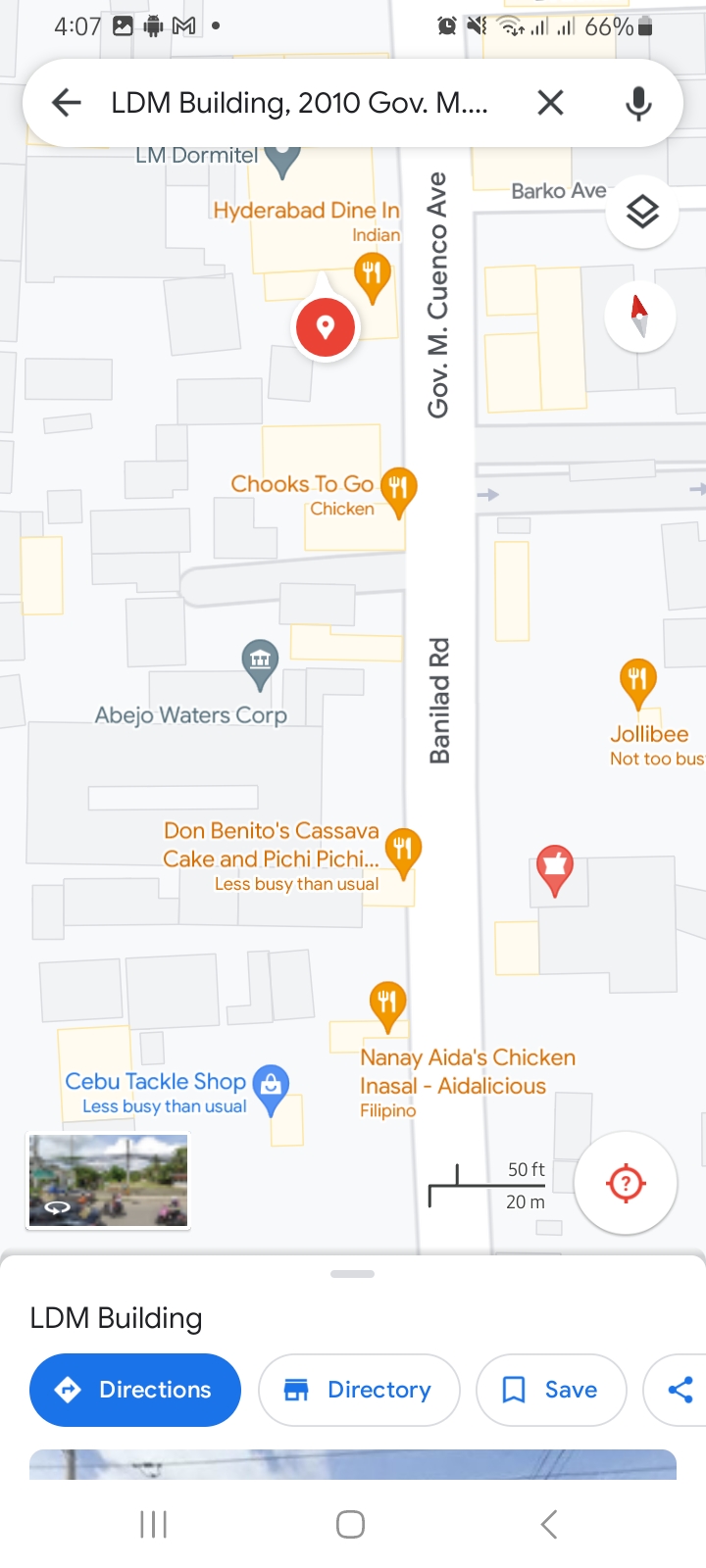Select the Hyderabad Dine In restaurant pin

pyautogui.click(x=372, y=273)
